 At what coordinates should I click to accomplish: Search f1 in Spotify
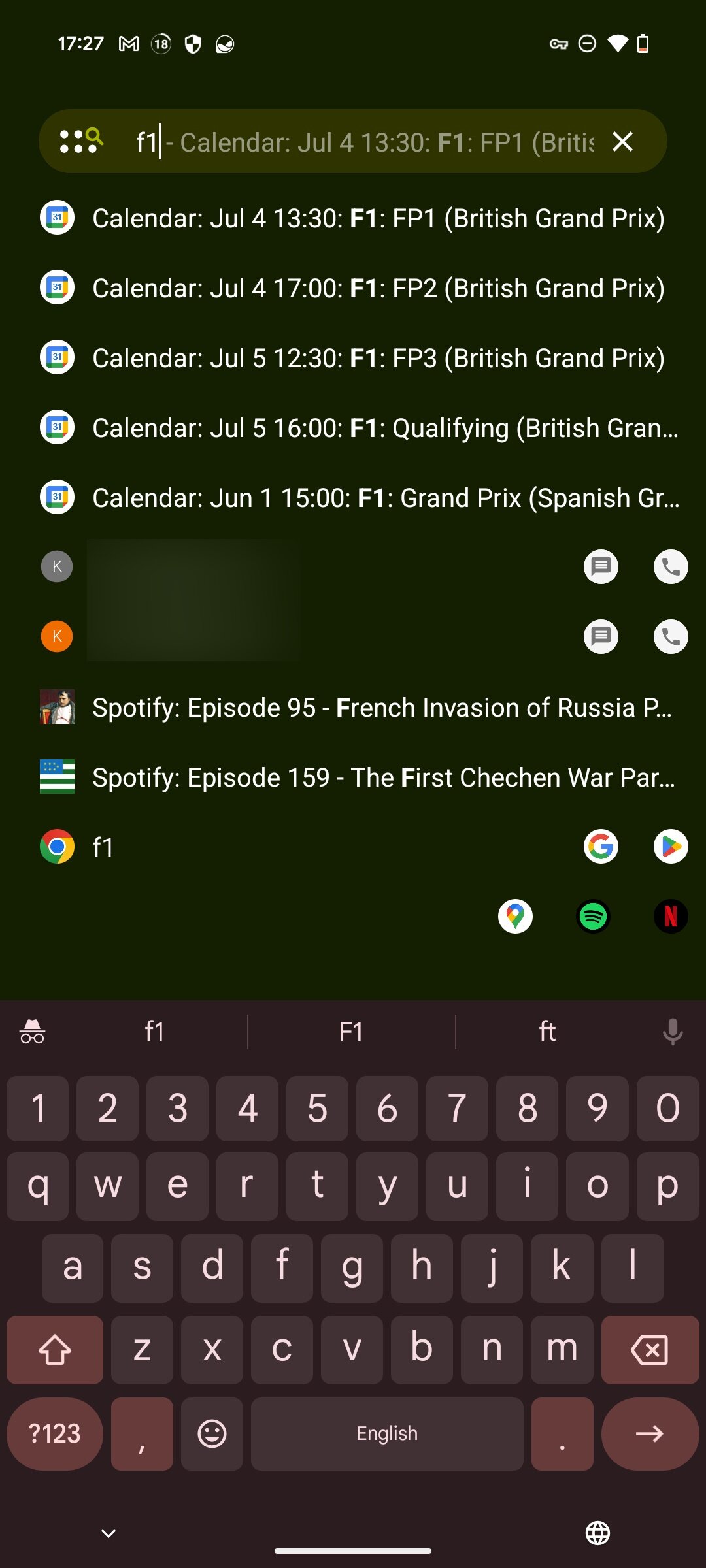593,917
